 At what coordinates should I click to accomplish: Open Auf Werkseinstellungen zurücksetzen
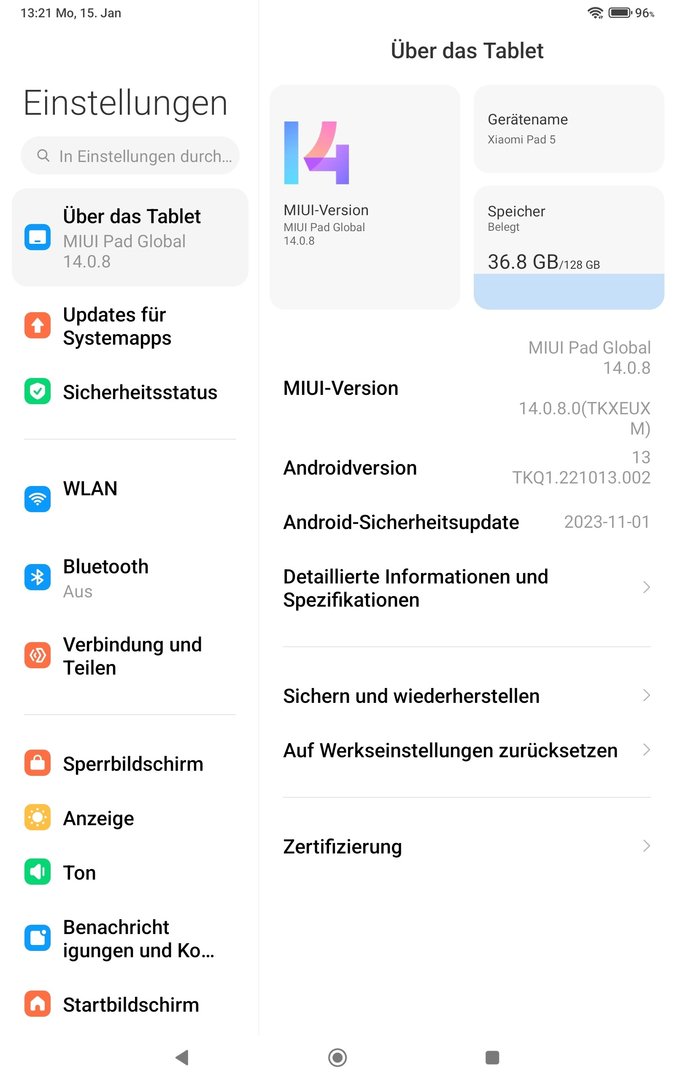466,750
